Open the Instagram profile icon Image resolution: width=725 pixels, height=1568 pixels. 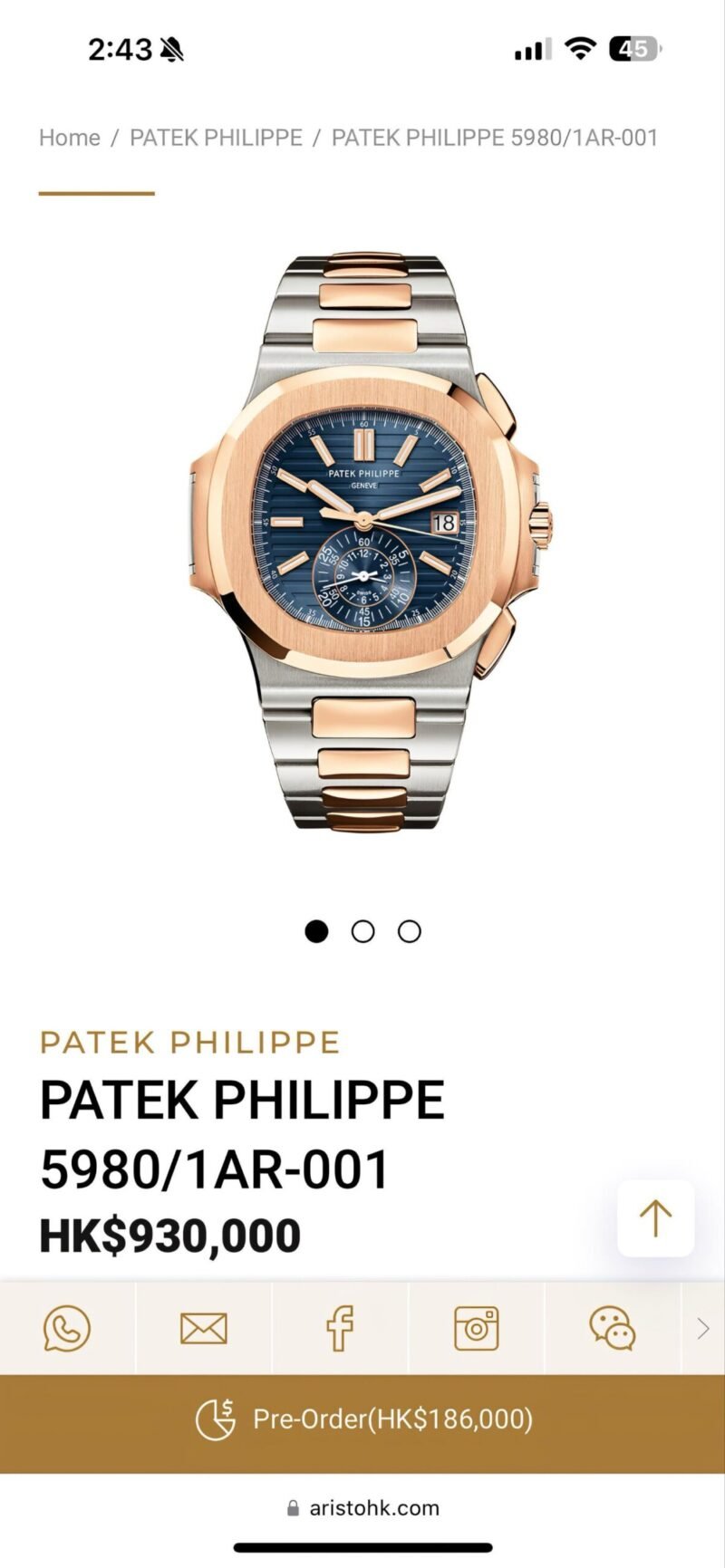click(476, 1329)
